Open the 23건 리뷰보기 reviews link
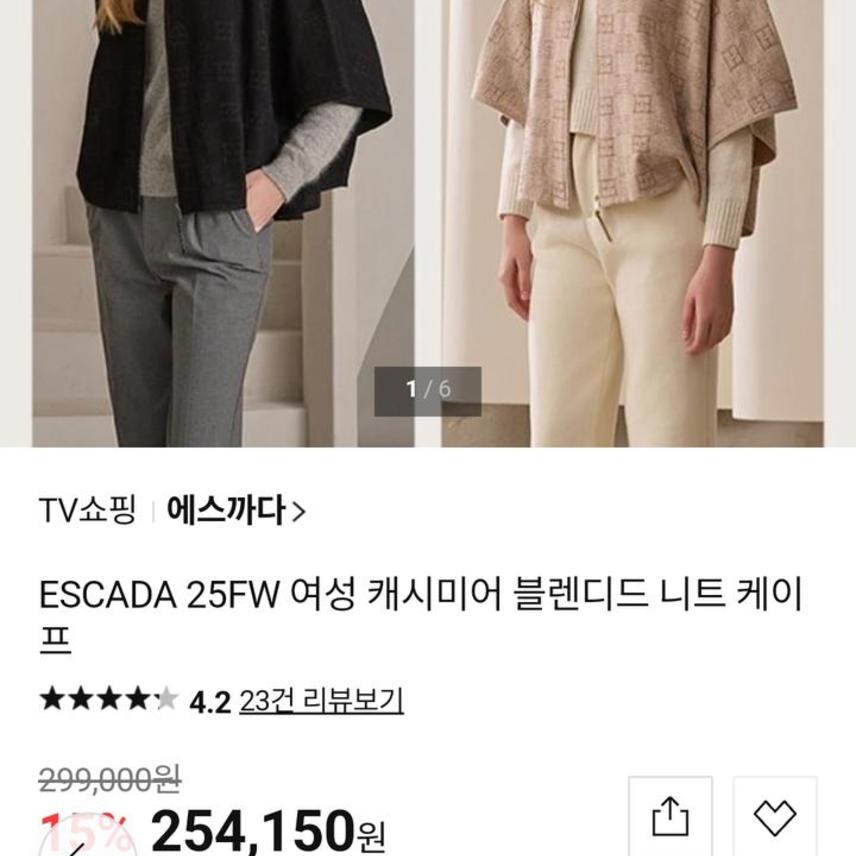 click(321, 700)
